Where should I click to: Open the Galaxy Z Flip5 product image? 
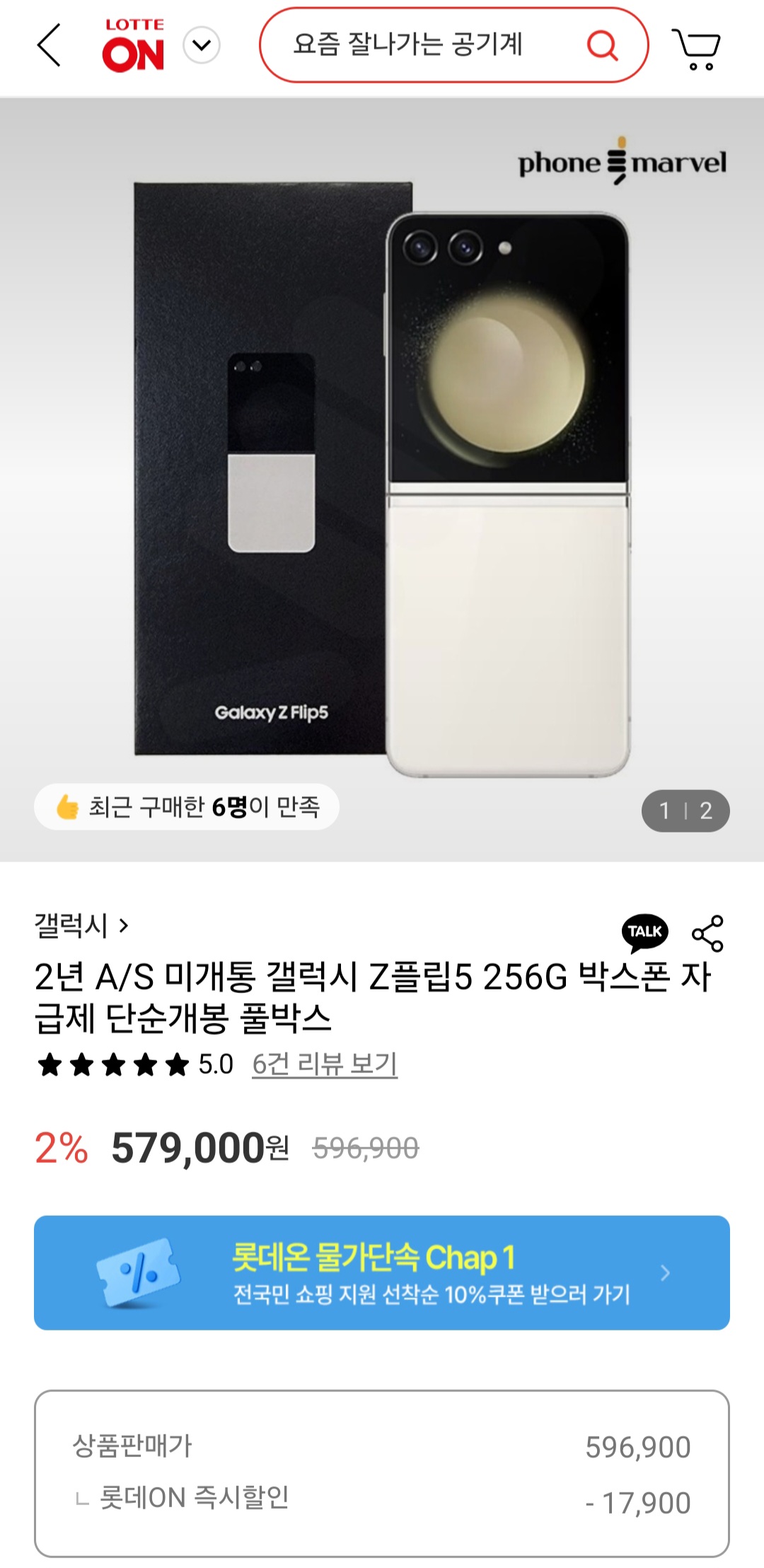(382, 480)
